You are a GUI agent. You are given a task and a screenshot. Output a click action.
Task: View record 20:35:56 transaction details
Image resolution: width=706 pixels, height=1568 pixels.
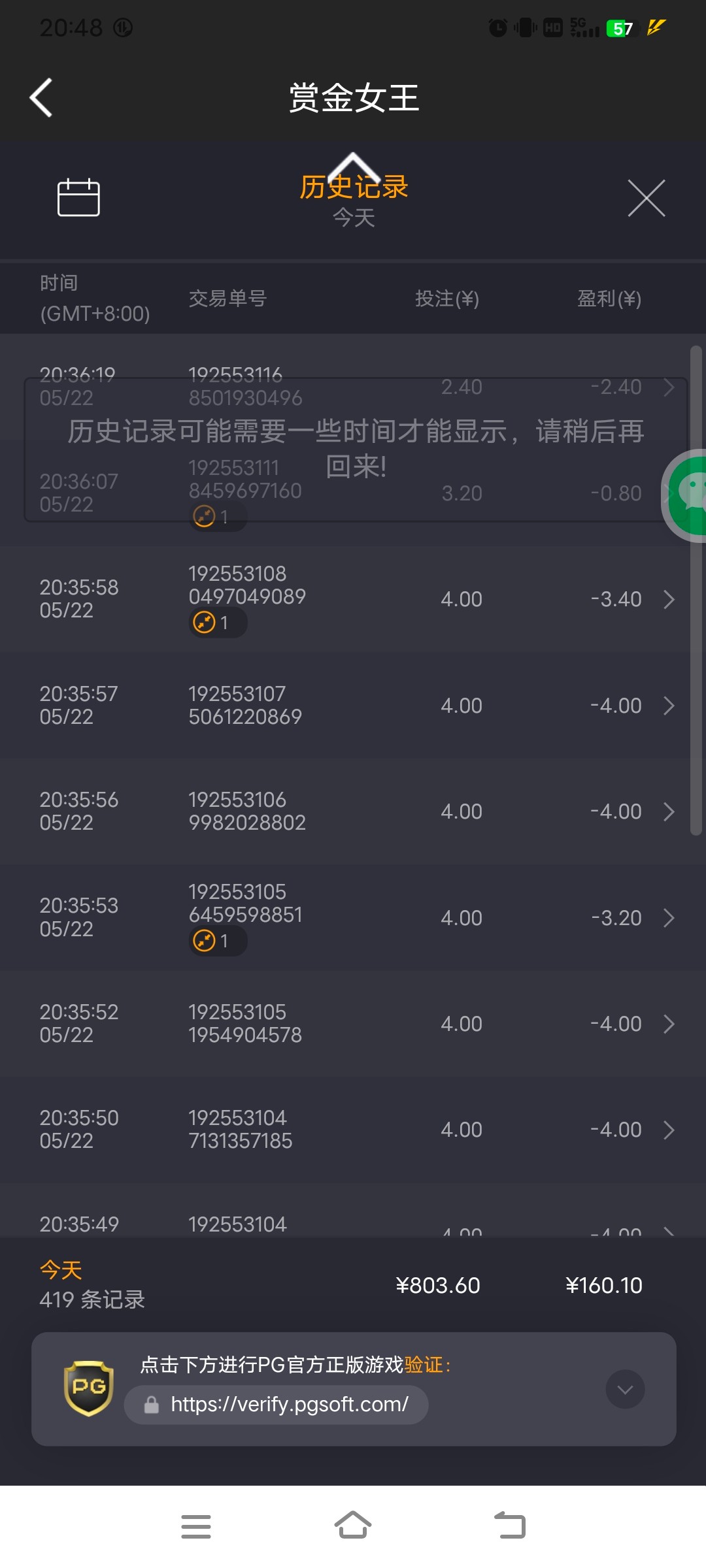click(x=353, y=811)
